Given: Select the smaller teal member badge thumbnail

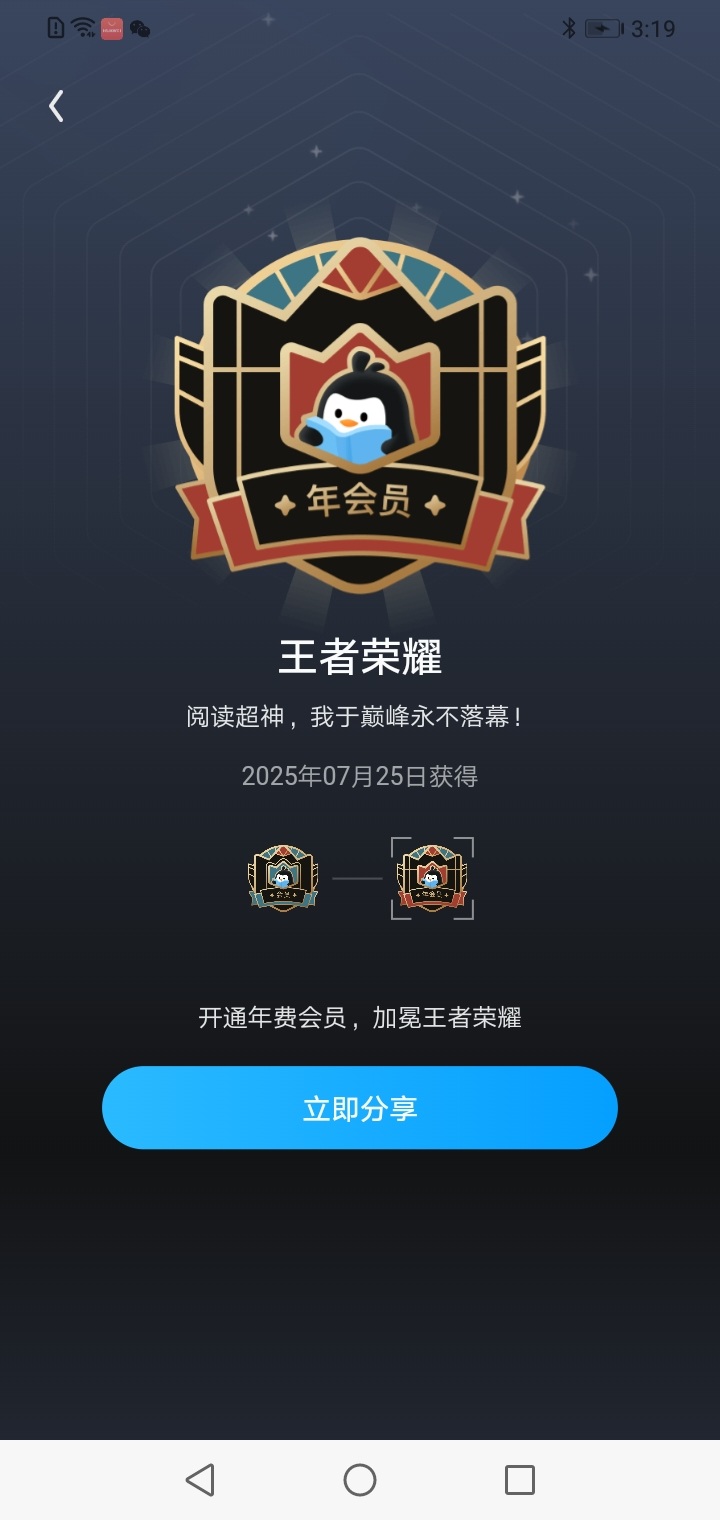Looking at the screenshot, I should (x=283, y=878).
